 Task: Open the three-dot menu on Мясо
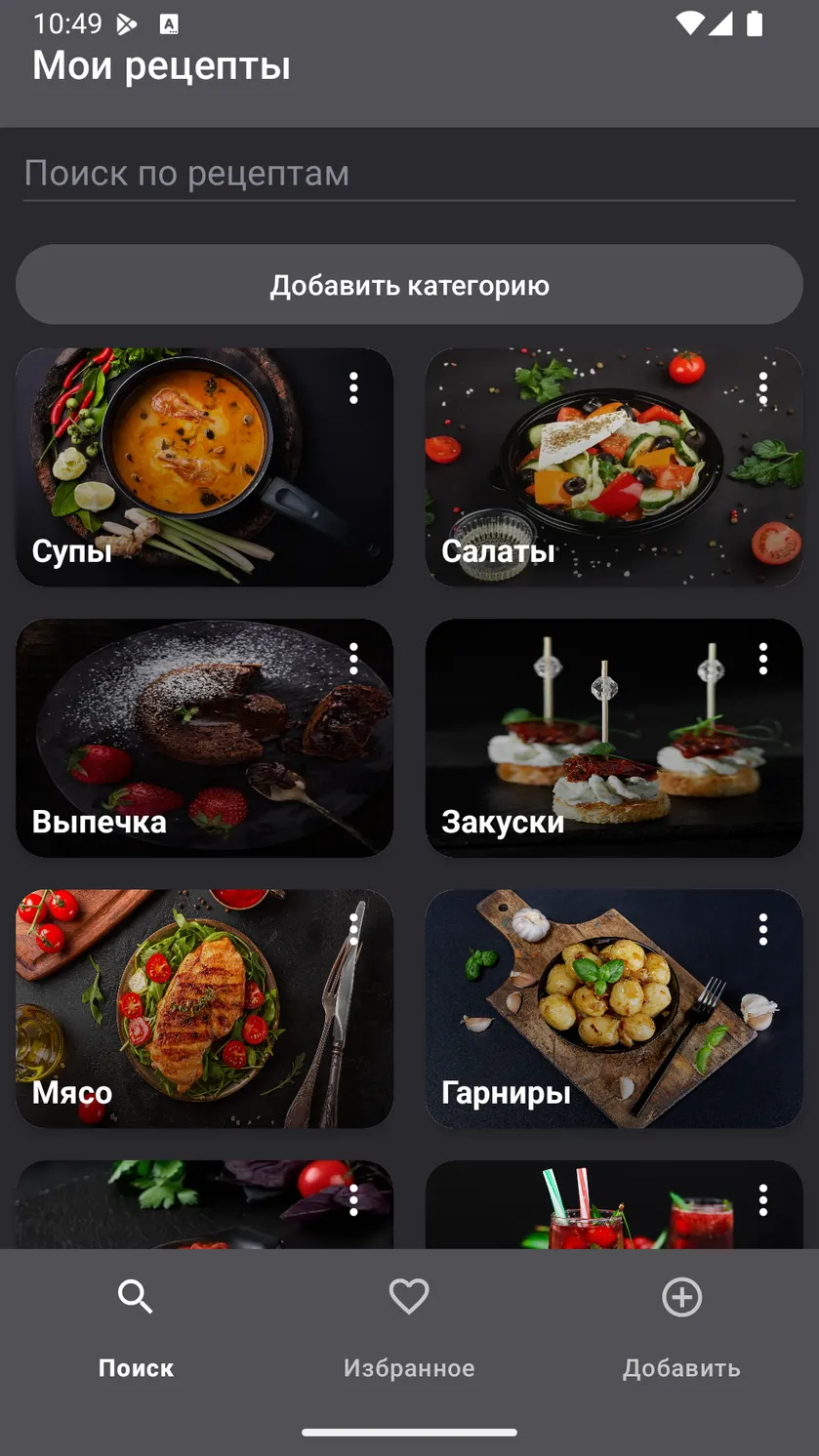353,929
